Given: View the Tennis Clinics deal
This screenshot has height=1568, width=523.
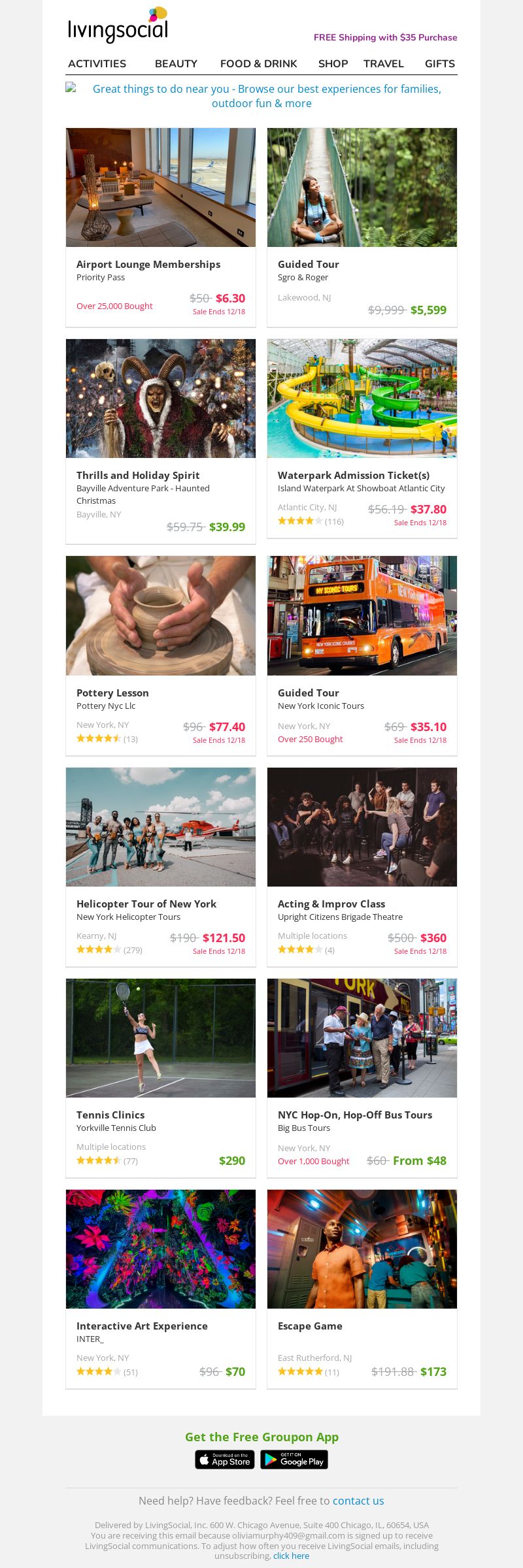Looking at the screenshot, I should [110, 1115].
